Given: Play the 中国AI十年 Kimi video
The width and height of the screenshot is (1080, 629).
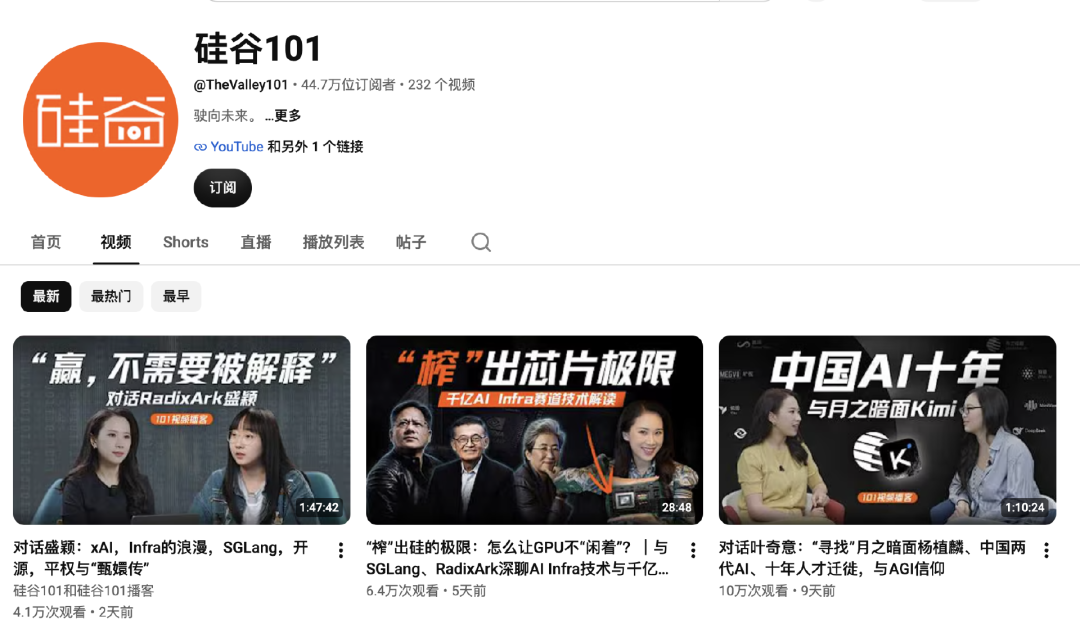Looking at the screenshot, I should 887,430.
